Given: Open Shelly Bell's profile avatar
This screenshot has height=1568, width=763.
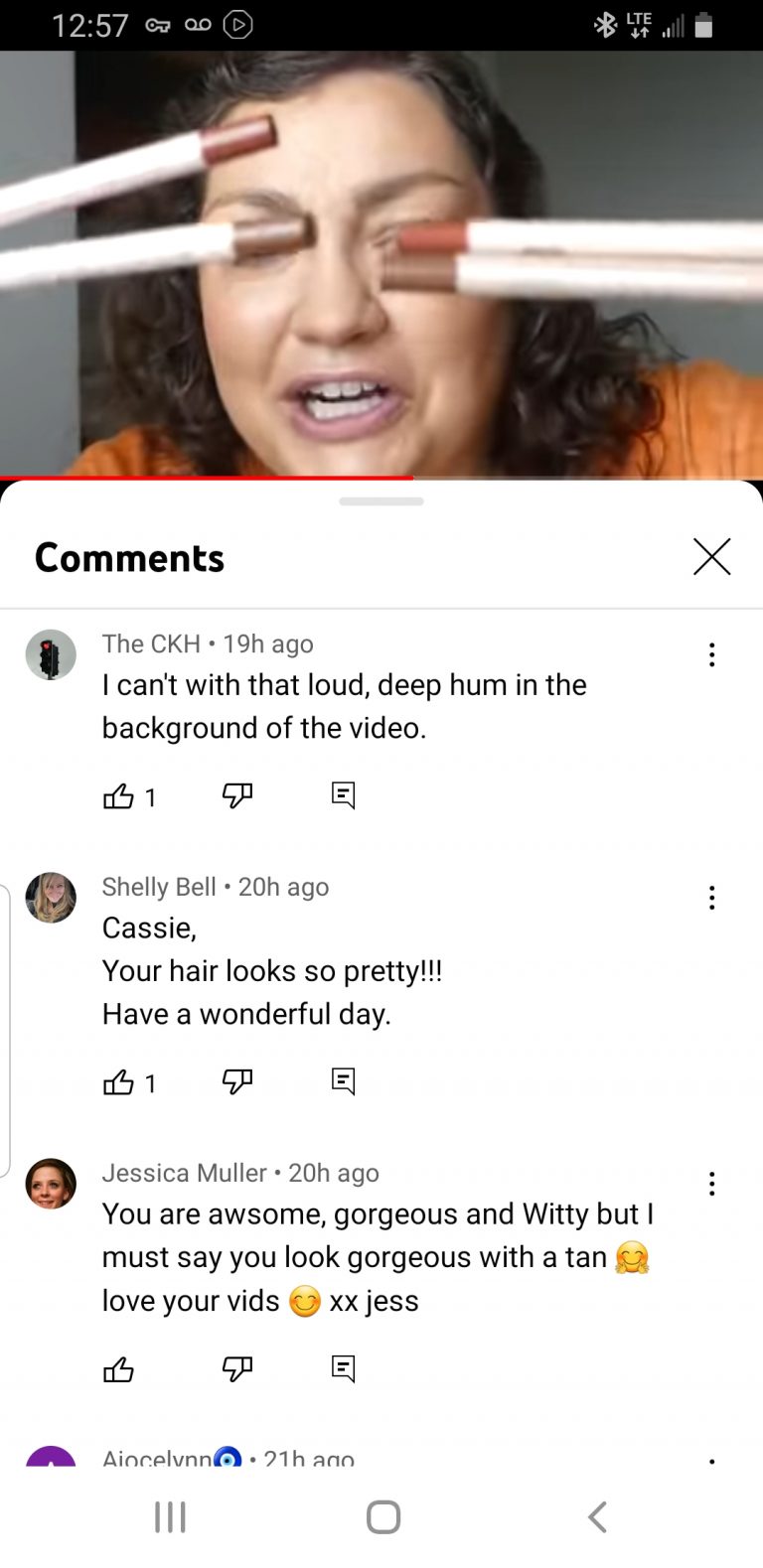Looking at the screenshot, I should pyautogui.click(x=51, y=898).
